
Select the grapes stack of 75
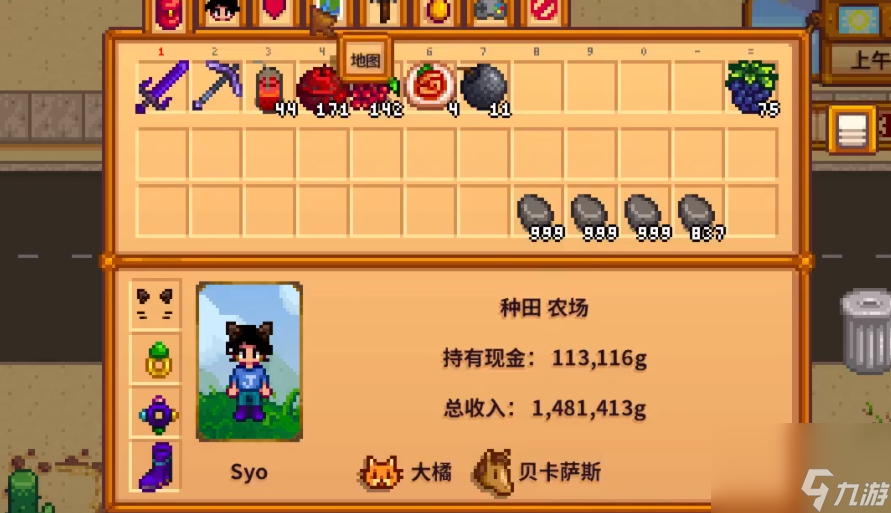tap(751, 87)
